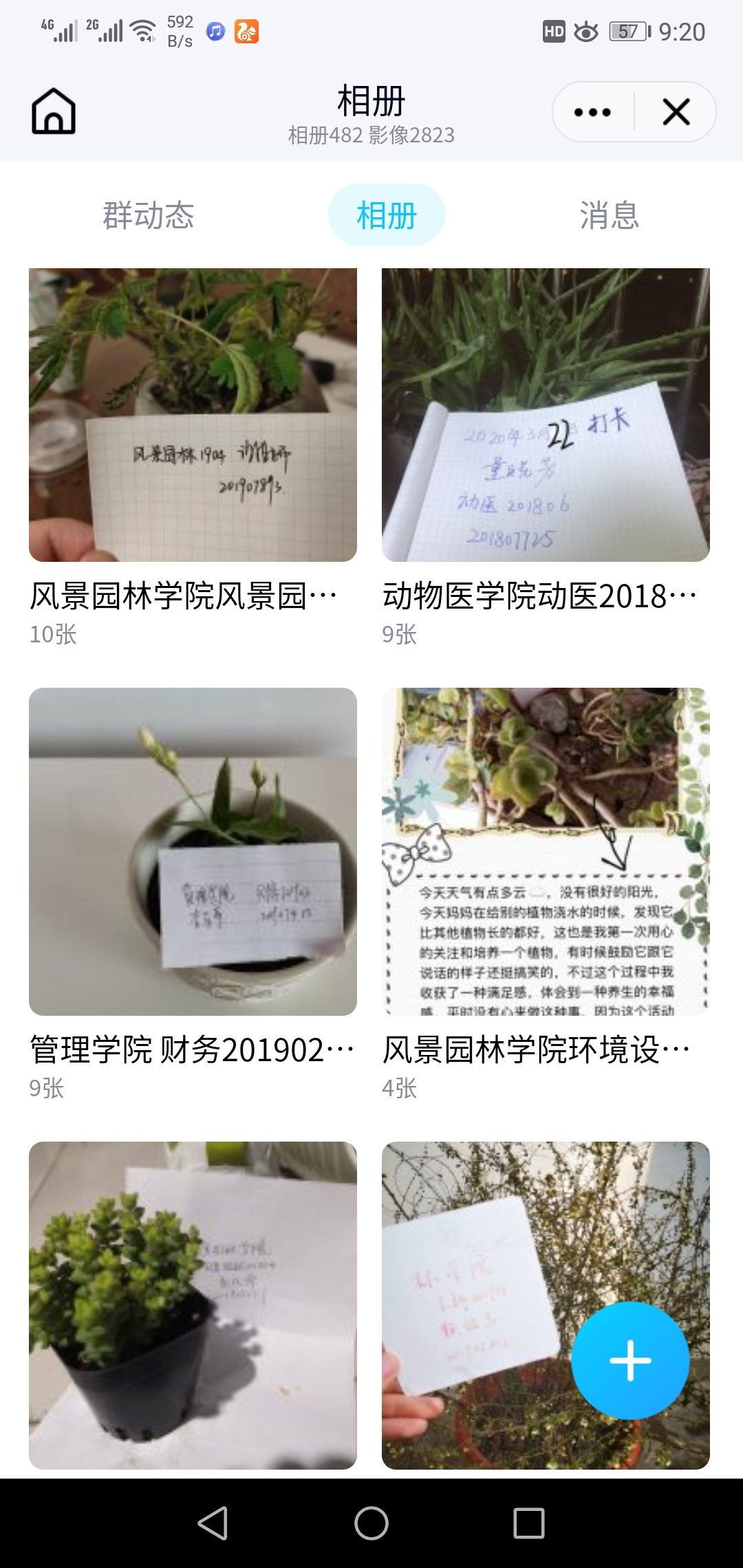The image size is (743, 1568).
Task: View the 管理学院 财务201902 album
Action: (193, 851)
